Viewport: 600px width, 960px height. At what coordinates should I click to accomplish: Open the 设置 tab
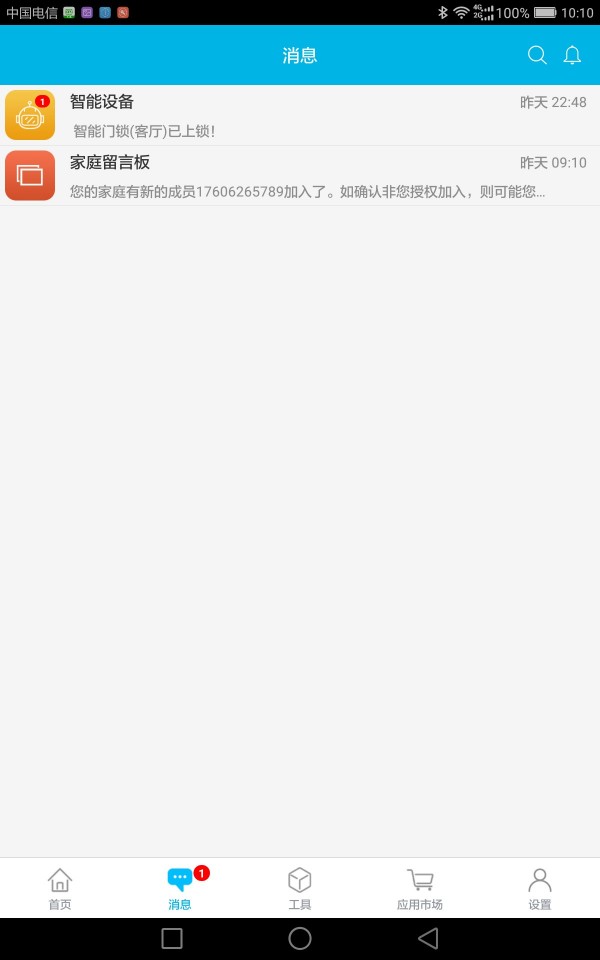[540, 888]
